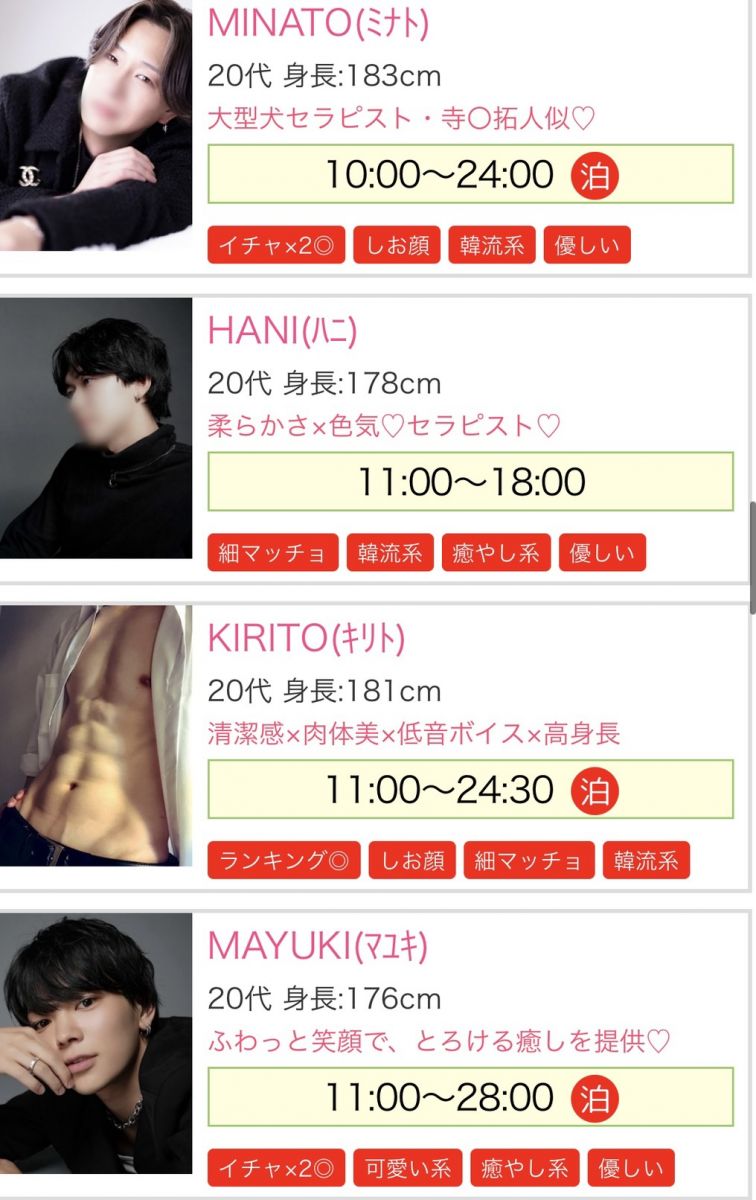Choose the ランキング◎ tag on KIRITO's card
This screenshot has height=1200, width=756.
pos(284,861)
